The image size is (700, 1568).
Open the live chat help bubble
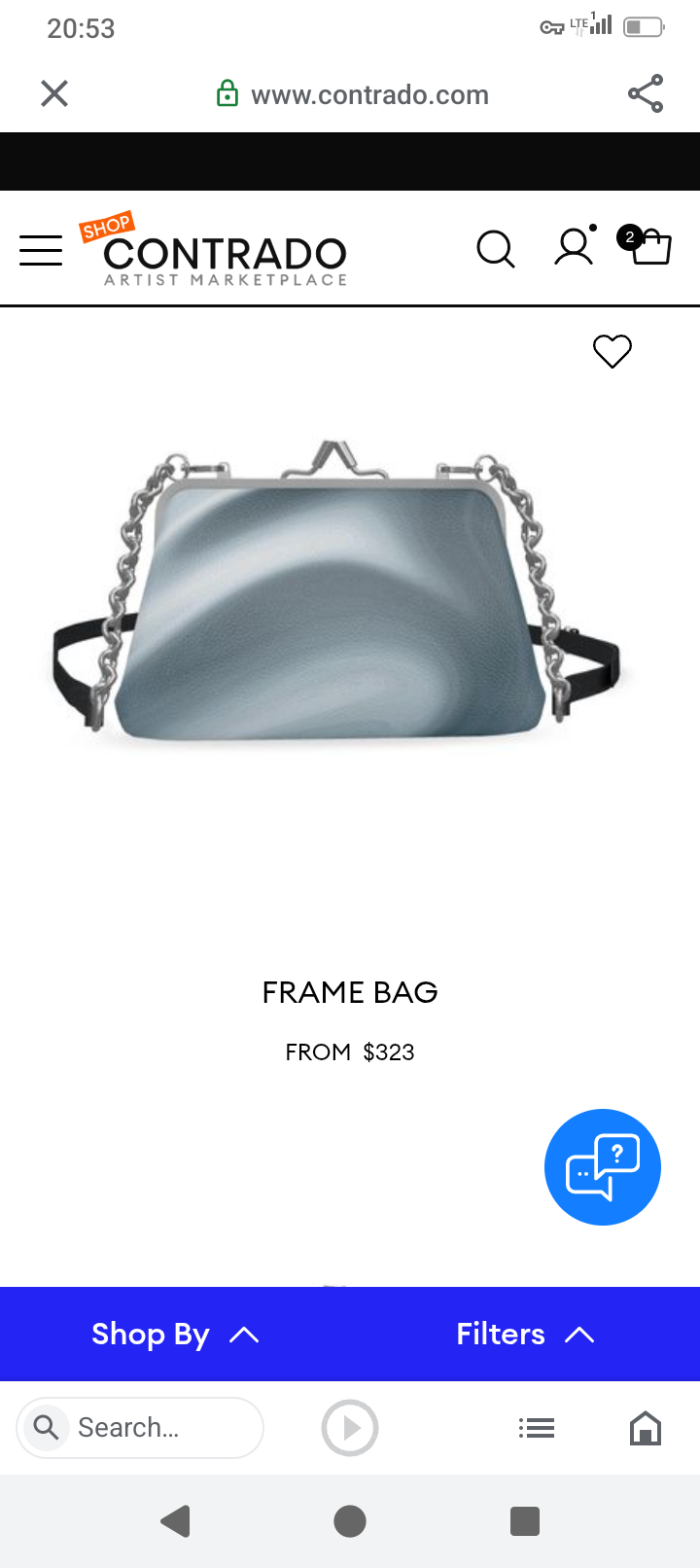click(x=603, y=1167)
